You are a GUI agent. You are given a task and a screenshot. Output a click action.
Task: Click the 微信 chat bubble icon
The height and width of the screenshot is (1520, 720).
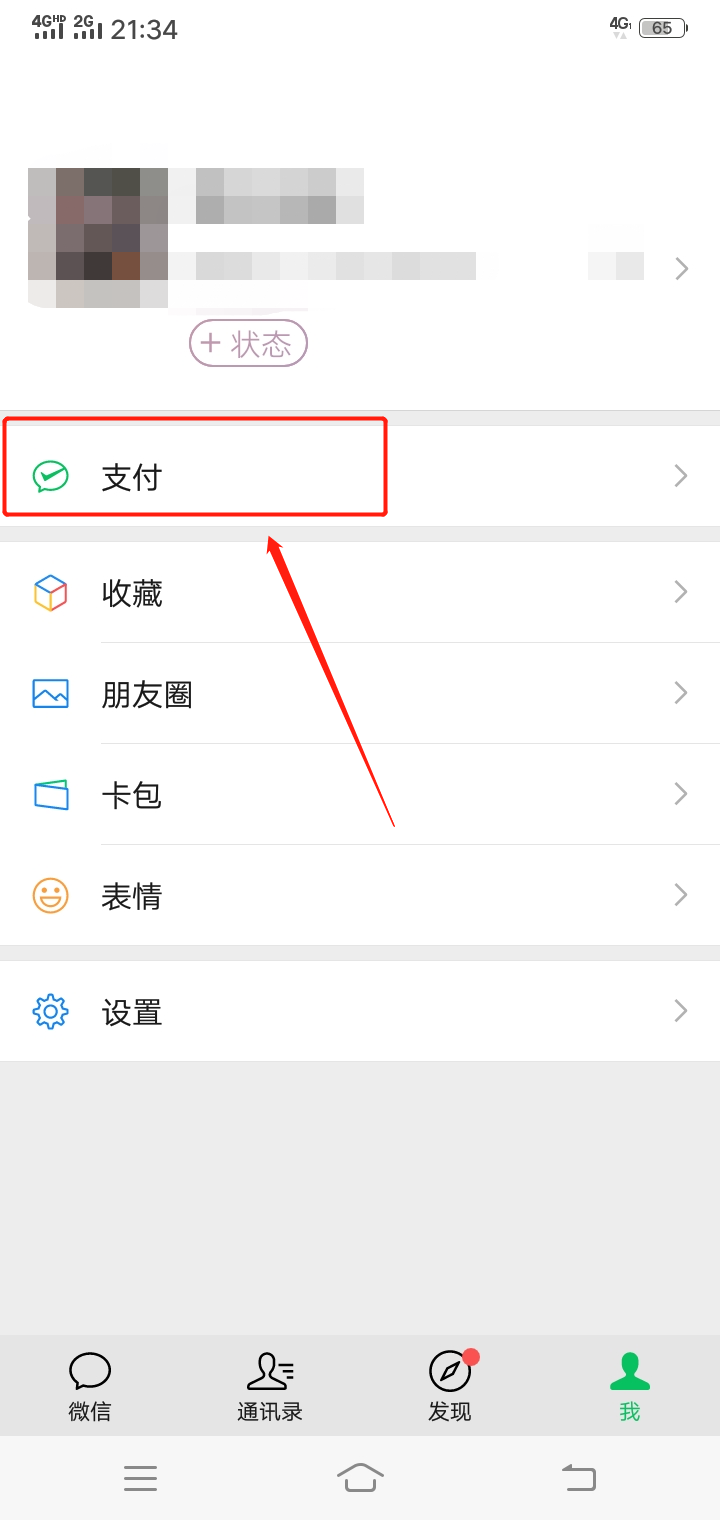(x=89, y=1371)
